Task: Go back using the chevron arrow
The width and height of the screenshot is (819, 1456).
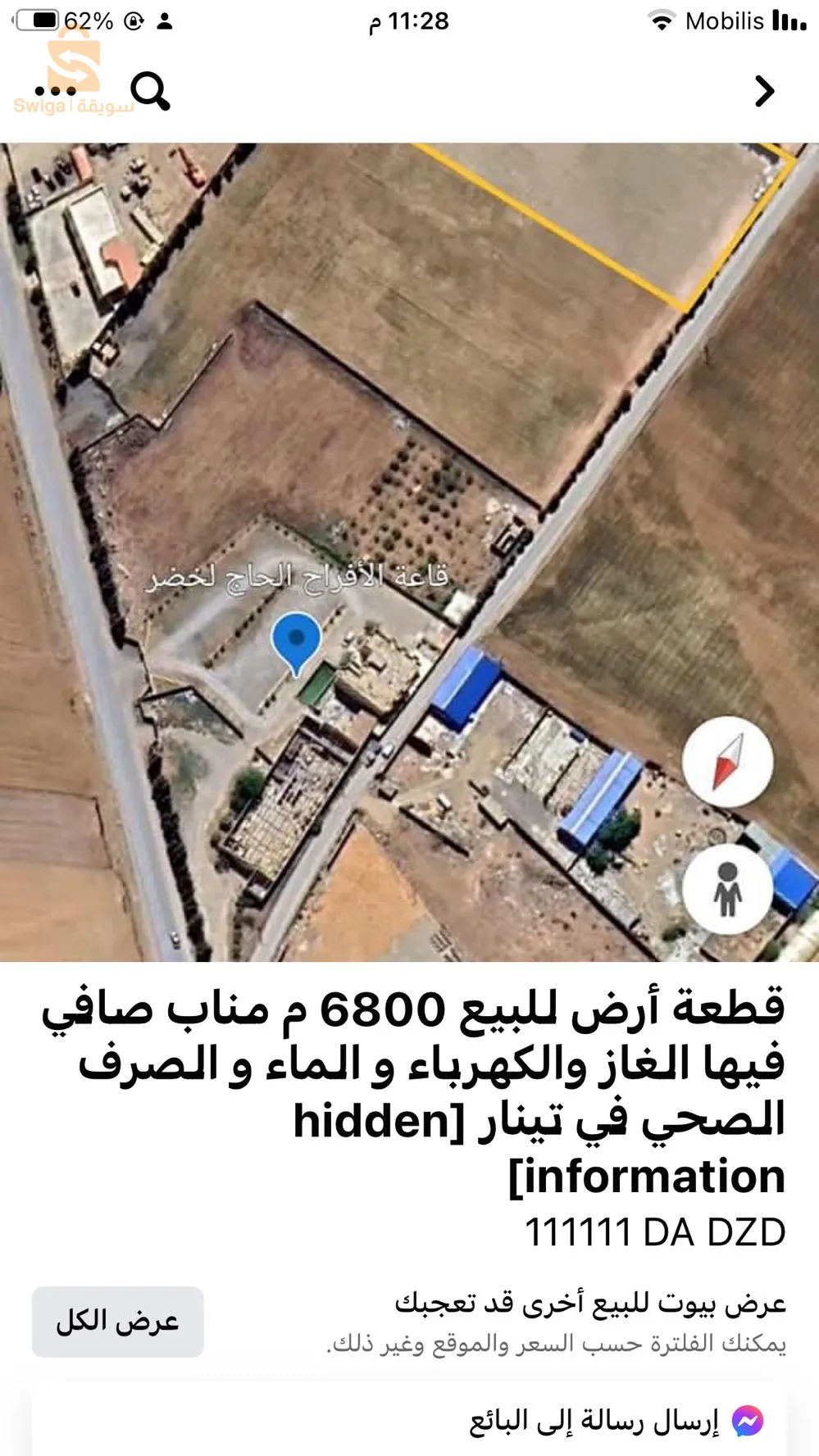Action: point(764,91)
